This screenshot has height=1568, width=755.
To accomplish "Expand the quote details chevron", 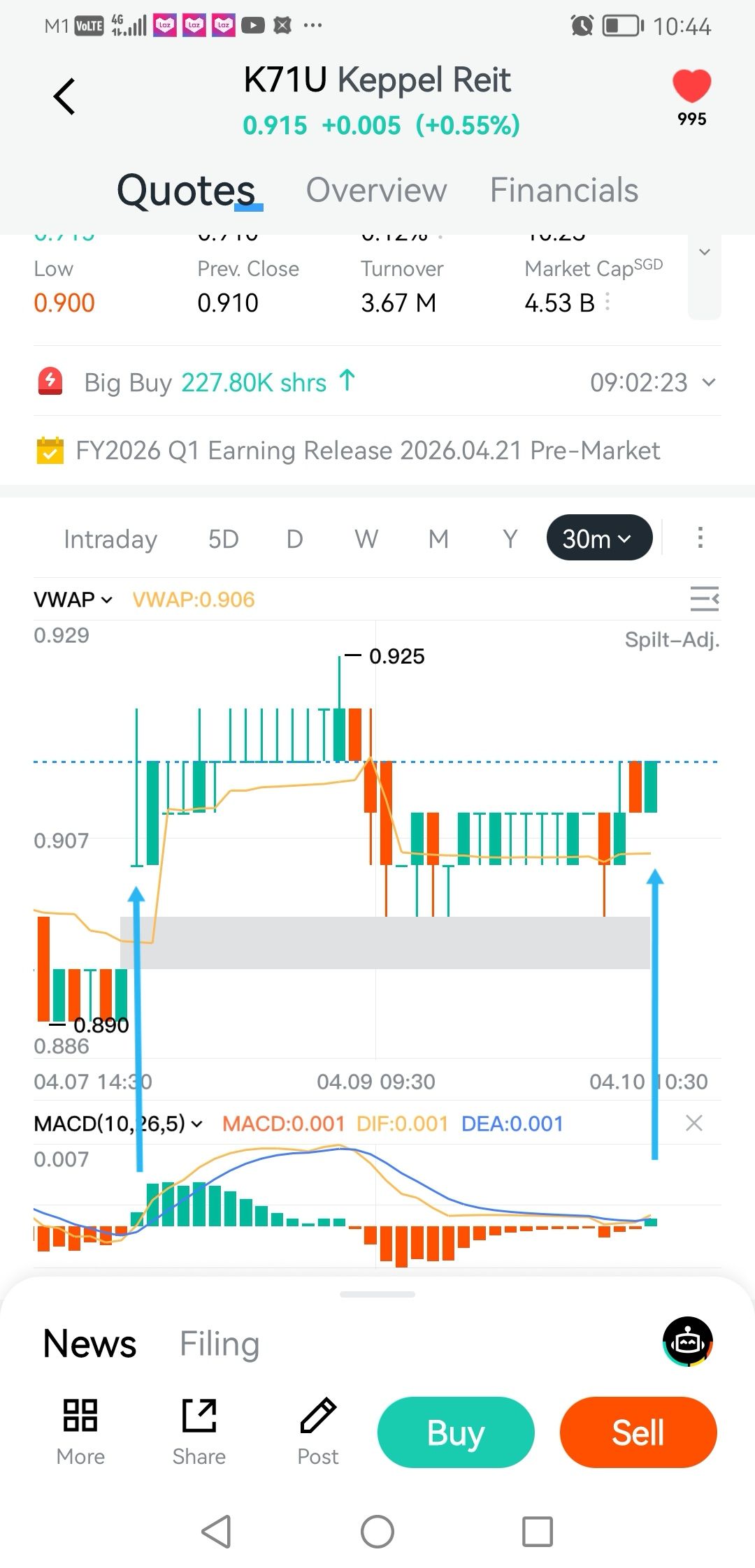I will (x=705, y=253).
